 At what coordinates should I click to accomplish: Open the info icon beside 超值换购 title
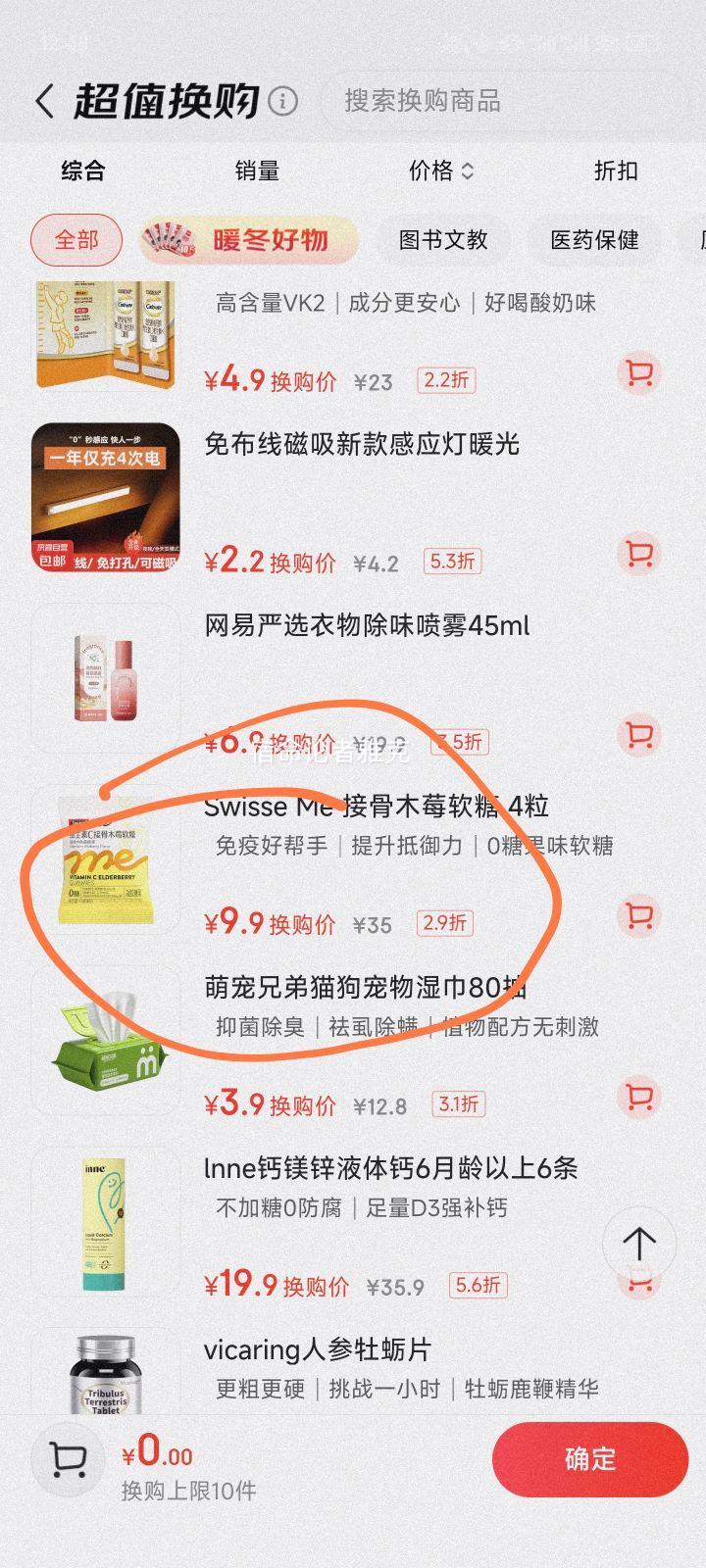coord(282,100)
